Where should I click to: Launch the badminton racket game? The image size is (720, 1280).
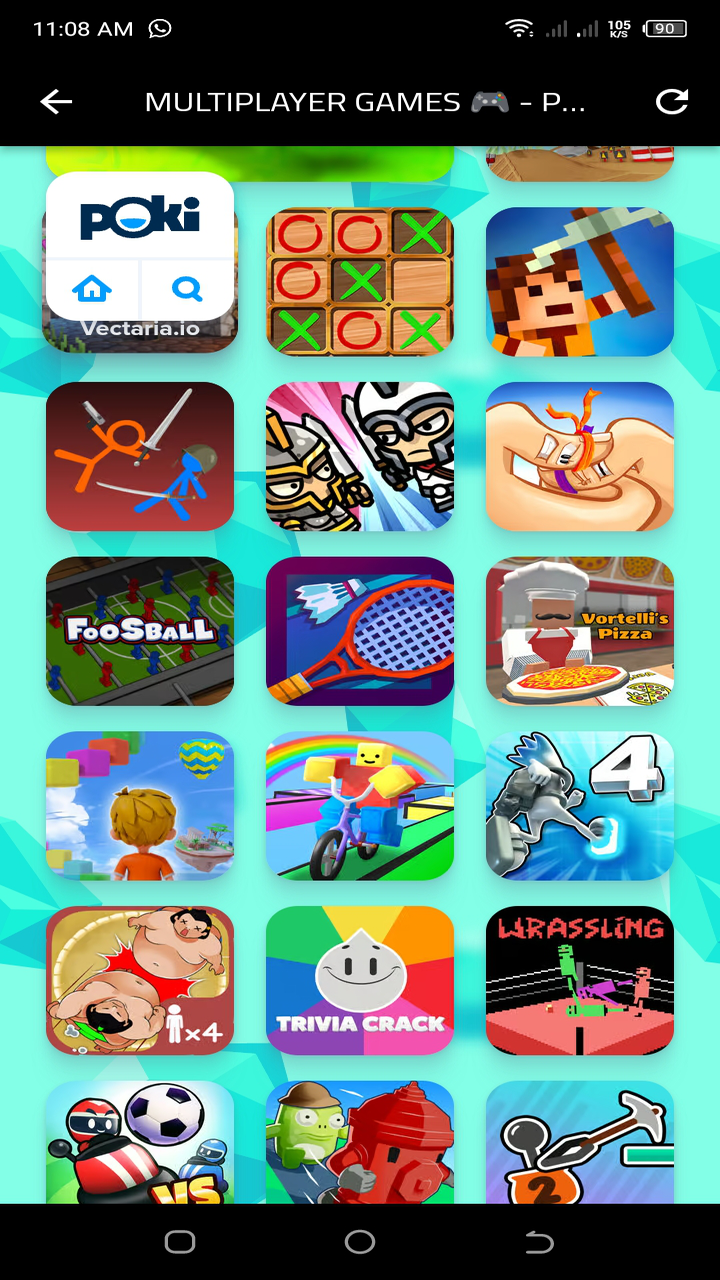click(x=360, y=631)
